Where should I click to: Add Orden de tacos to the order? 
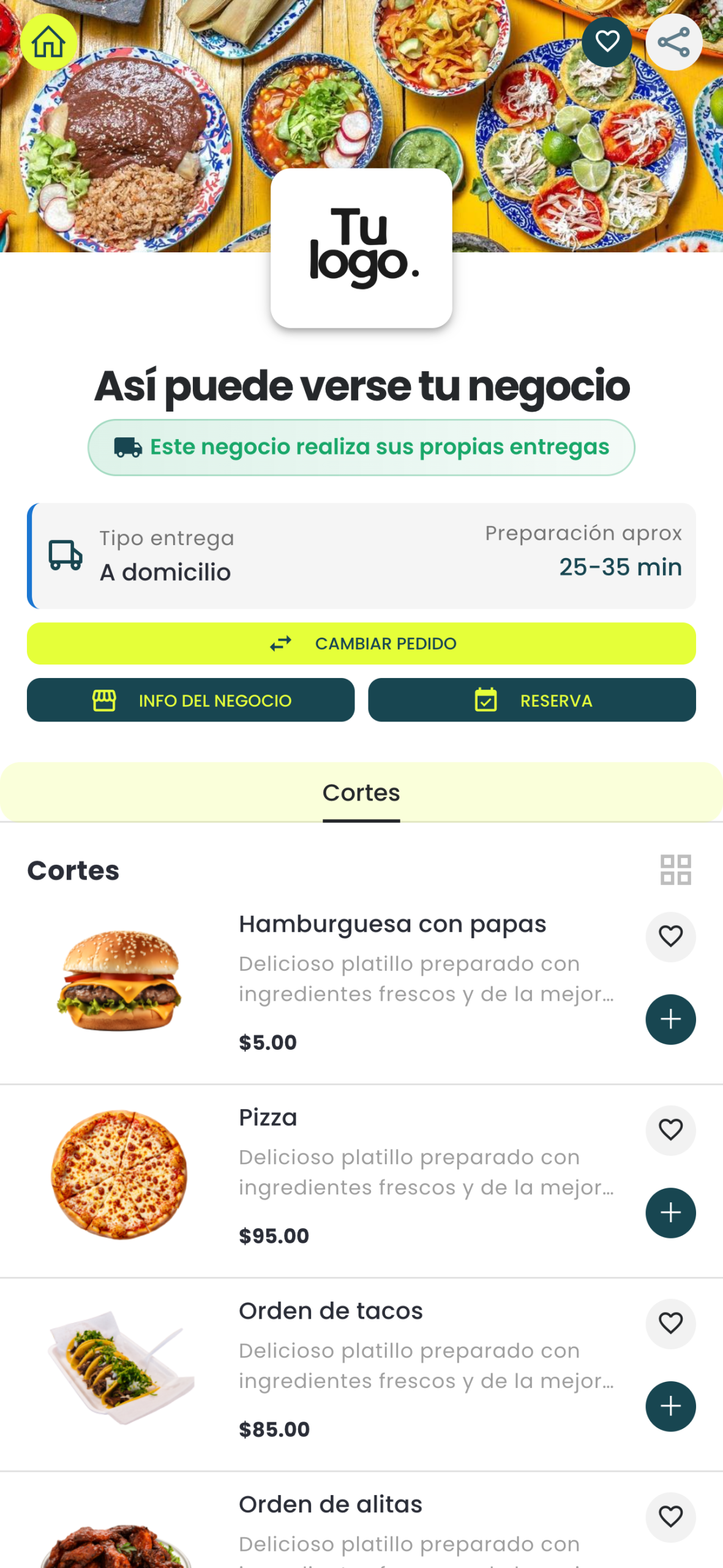point(670,1406)
